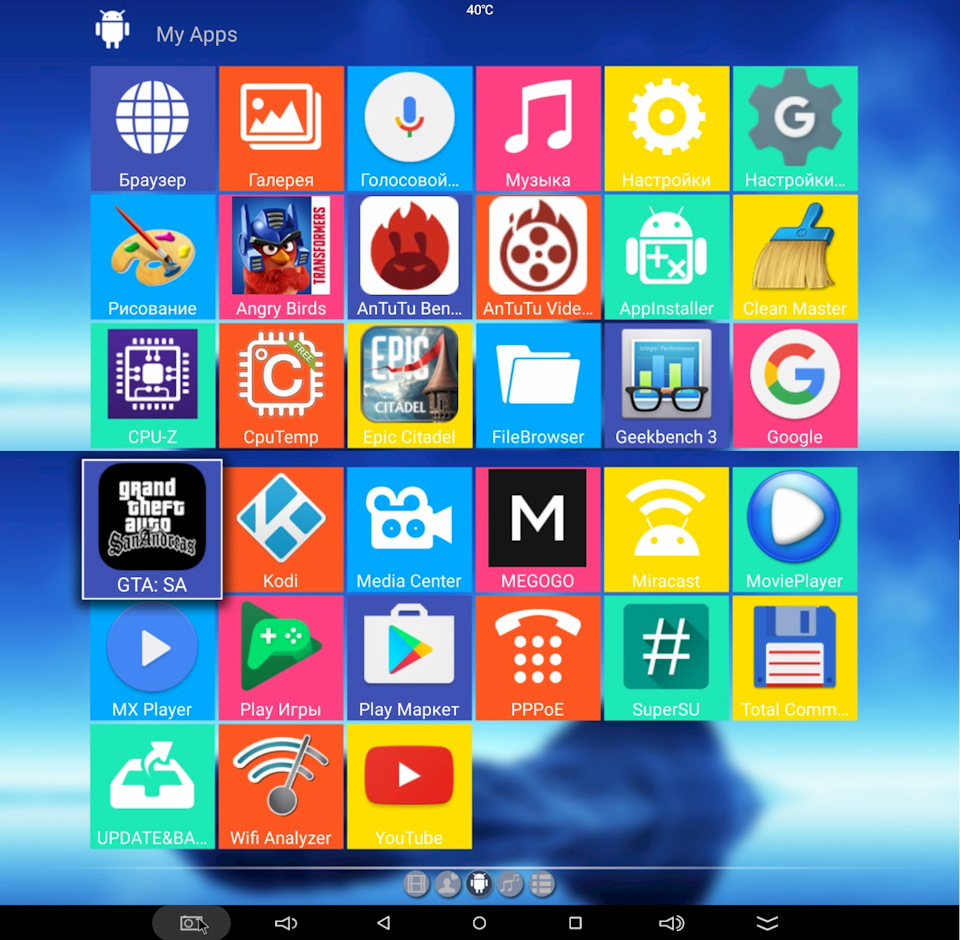Viewport: 960px width, 940px height.
Task: Open the CPU-Z app
Action: coord(152,386)
